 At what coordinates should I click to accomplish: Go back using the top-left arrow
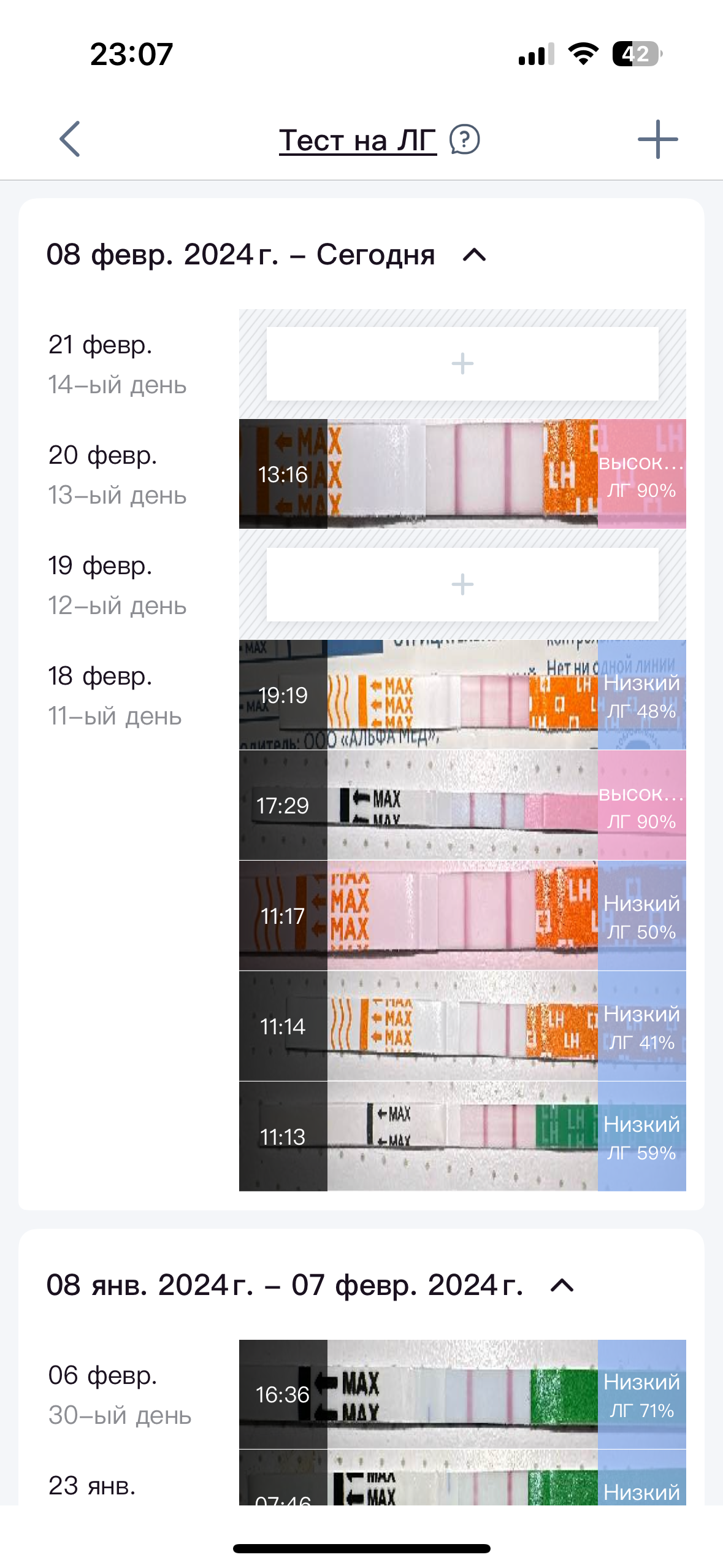[70, 139]
